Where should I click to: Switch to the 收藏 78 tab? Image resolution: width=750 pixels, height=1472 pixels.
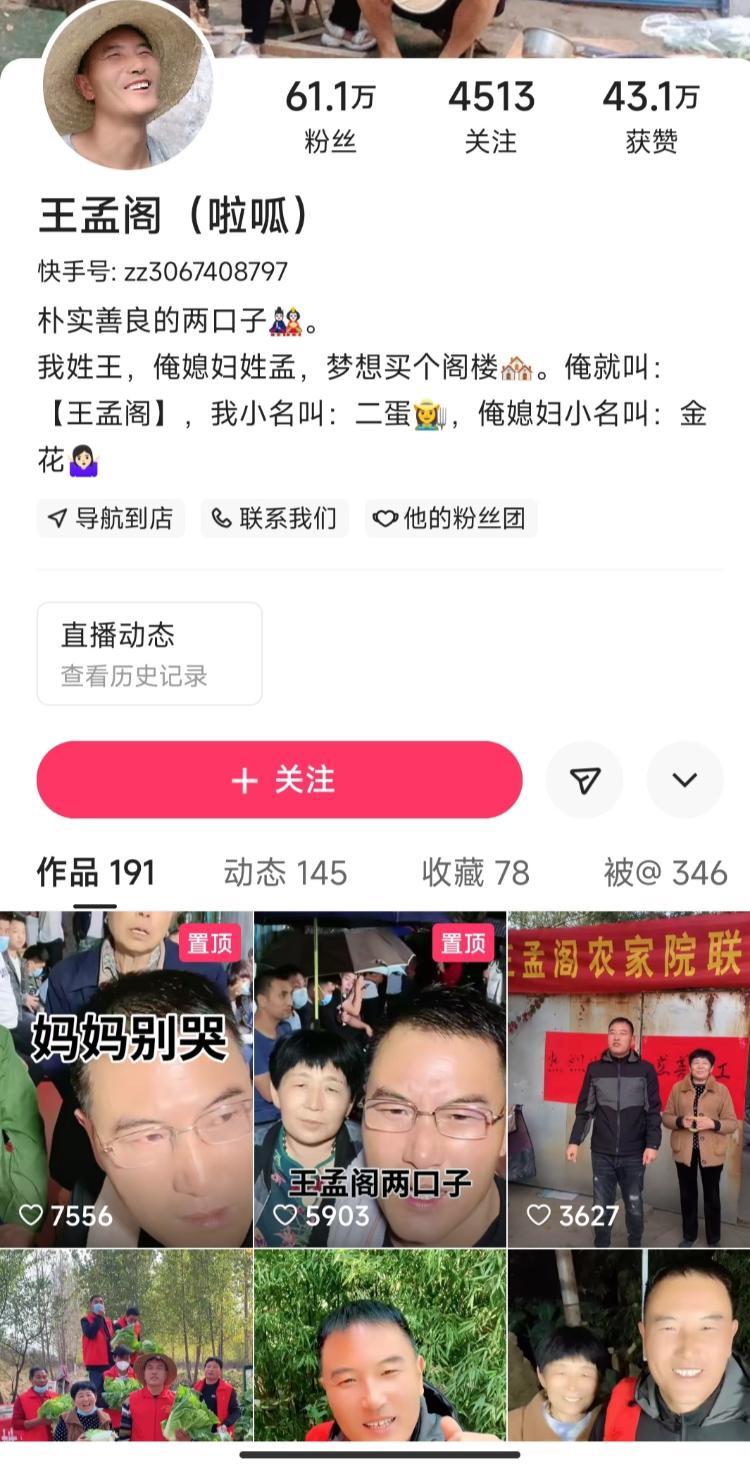tap(475, 873)
